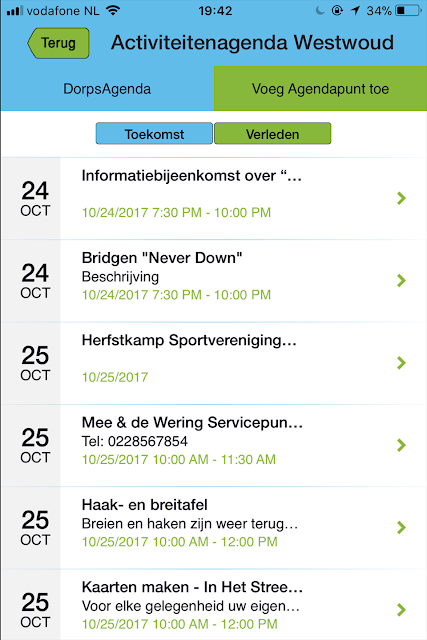This screenshot has height=640, width=427.
Task: Select the Toekomst filter
Action: (x=154, y=133)
